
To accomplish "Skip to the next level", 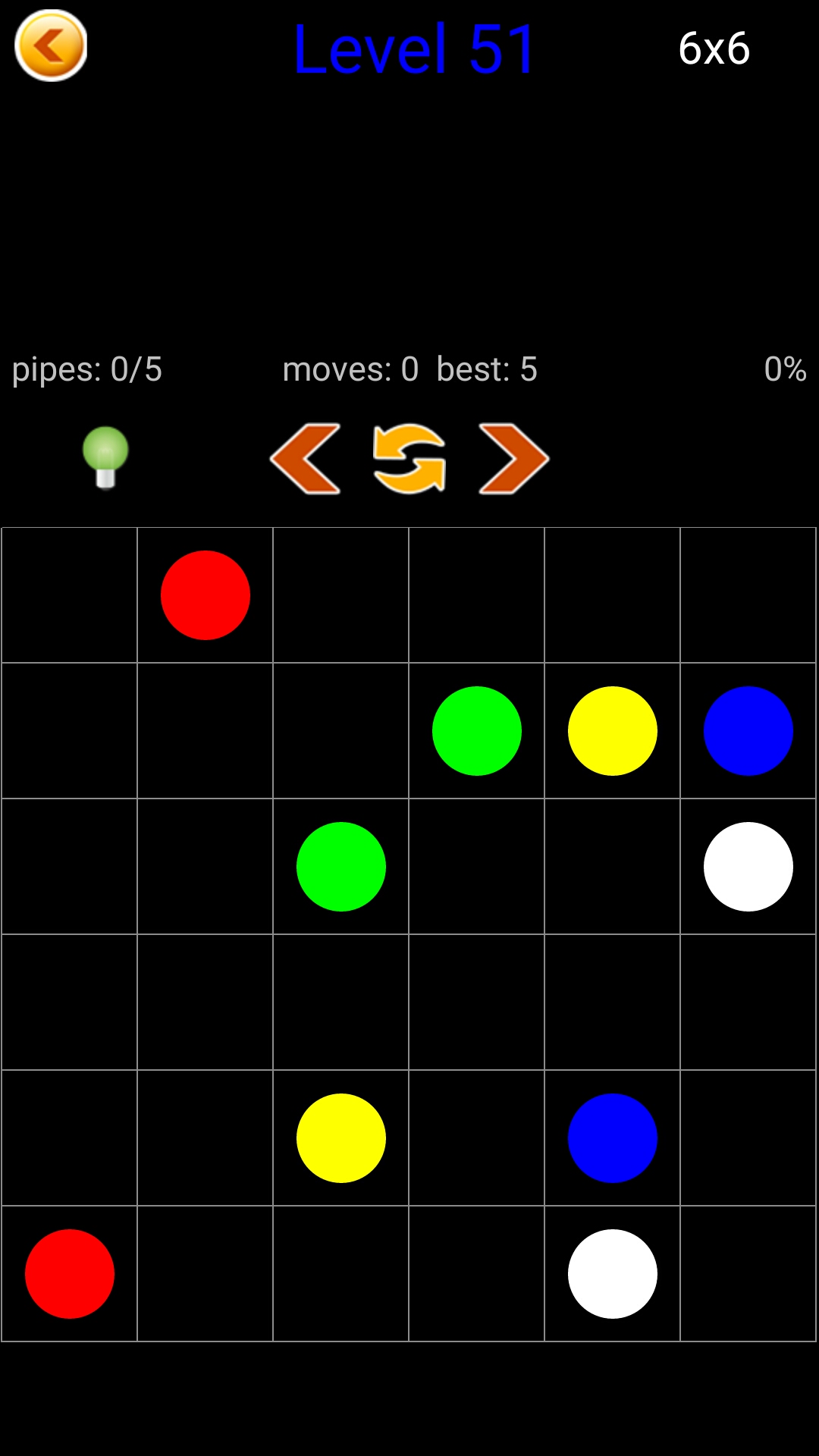I will pos(513,459).
